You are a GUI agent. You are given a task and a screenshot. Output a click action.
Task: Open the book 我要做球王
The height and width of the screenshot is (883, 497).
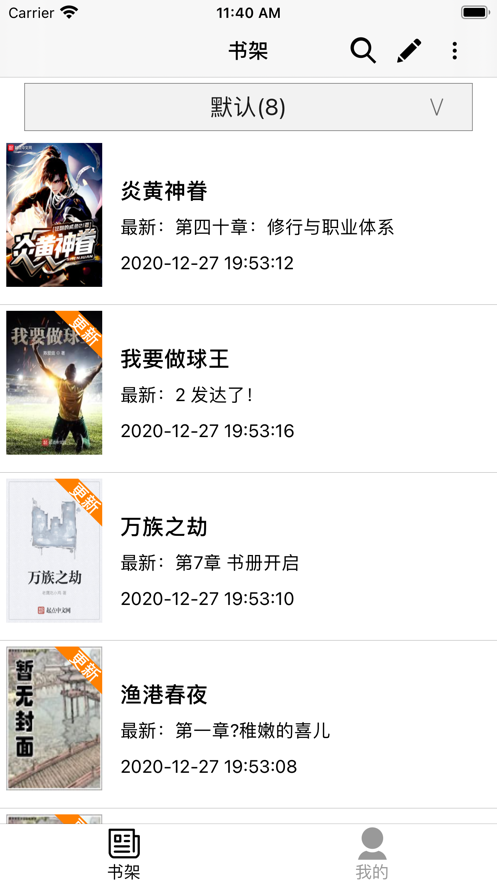point(248,389)
